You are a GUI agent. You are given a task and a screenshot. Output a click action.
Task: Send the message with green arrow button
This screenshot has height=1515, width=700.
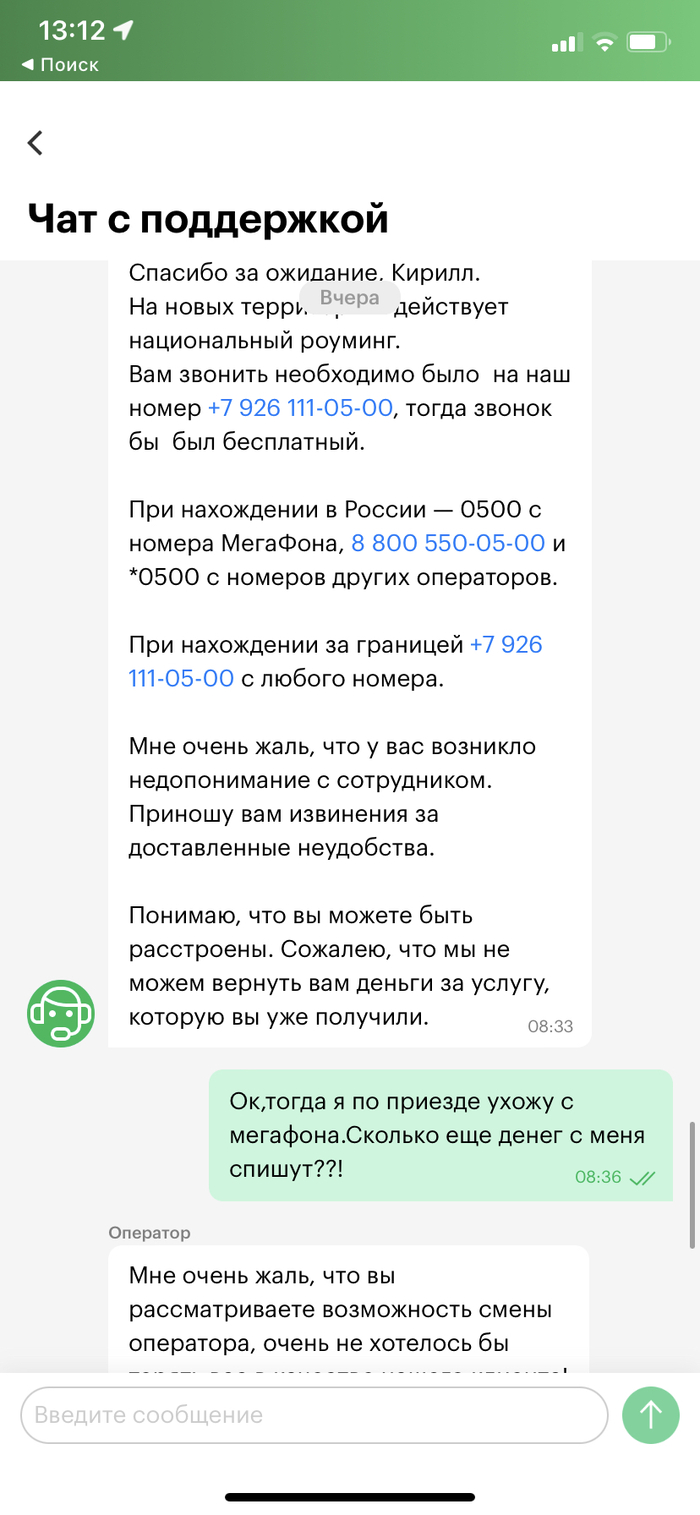[x=651, y=1415]
